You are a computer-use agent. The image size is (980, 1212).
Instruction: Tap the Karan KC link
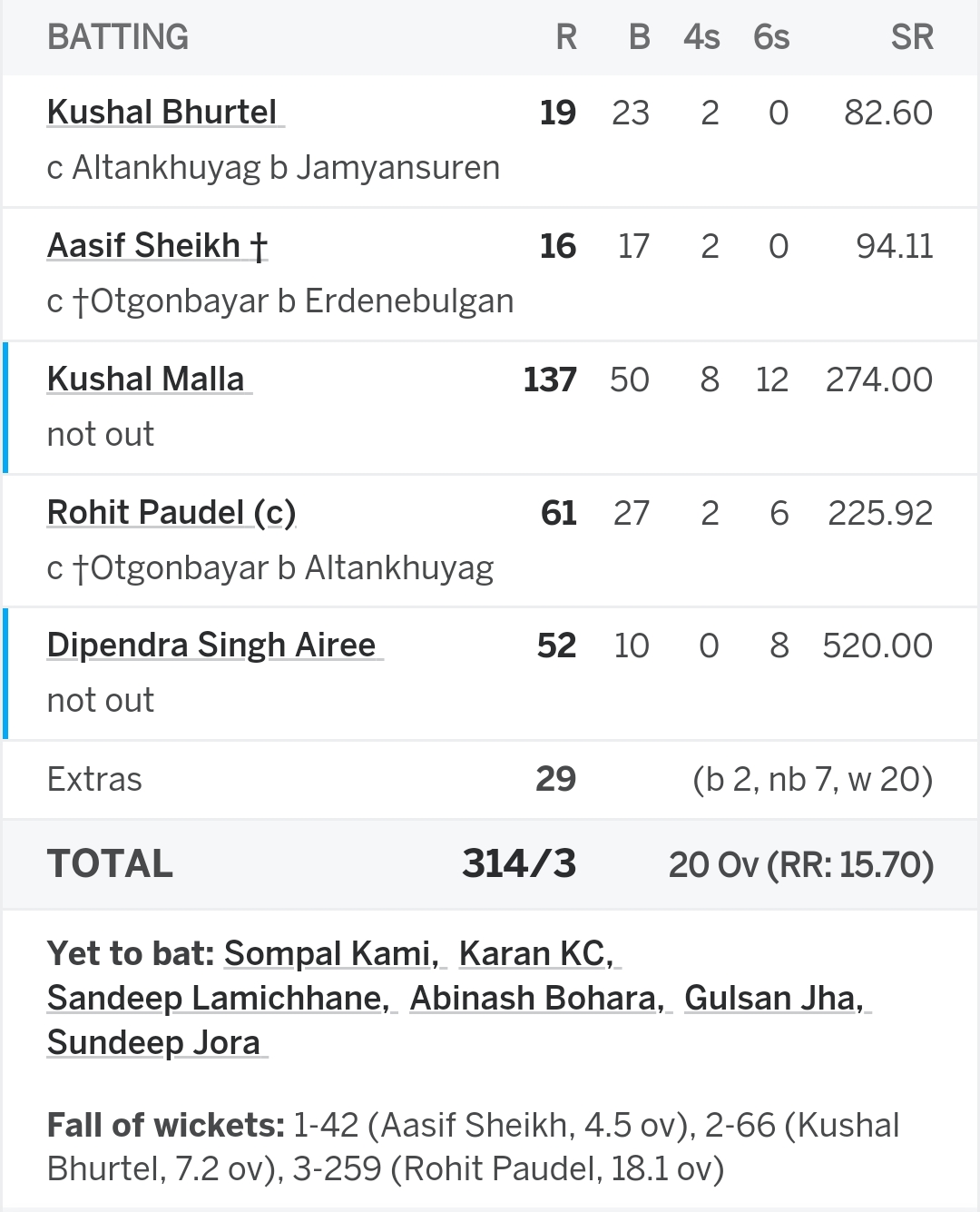[x=535, y=954]
